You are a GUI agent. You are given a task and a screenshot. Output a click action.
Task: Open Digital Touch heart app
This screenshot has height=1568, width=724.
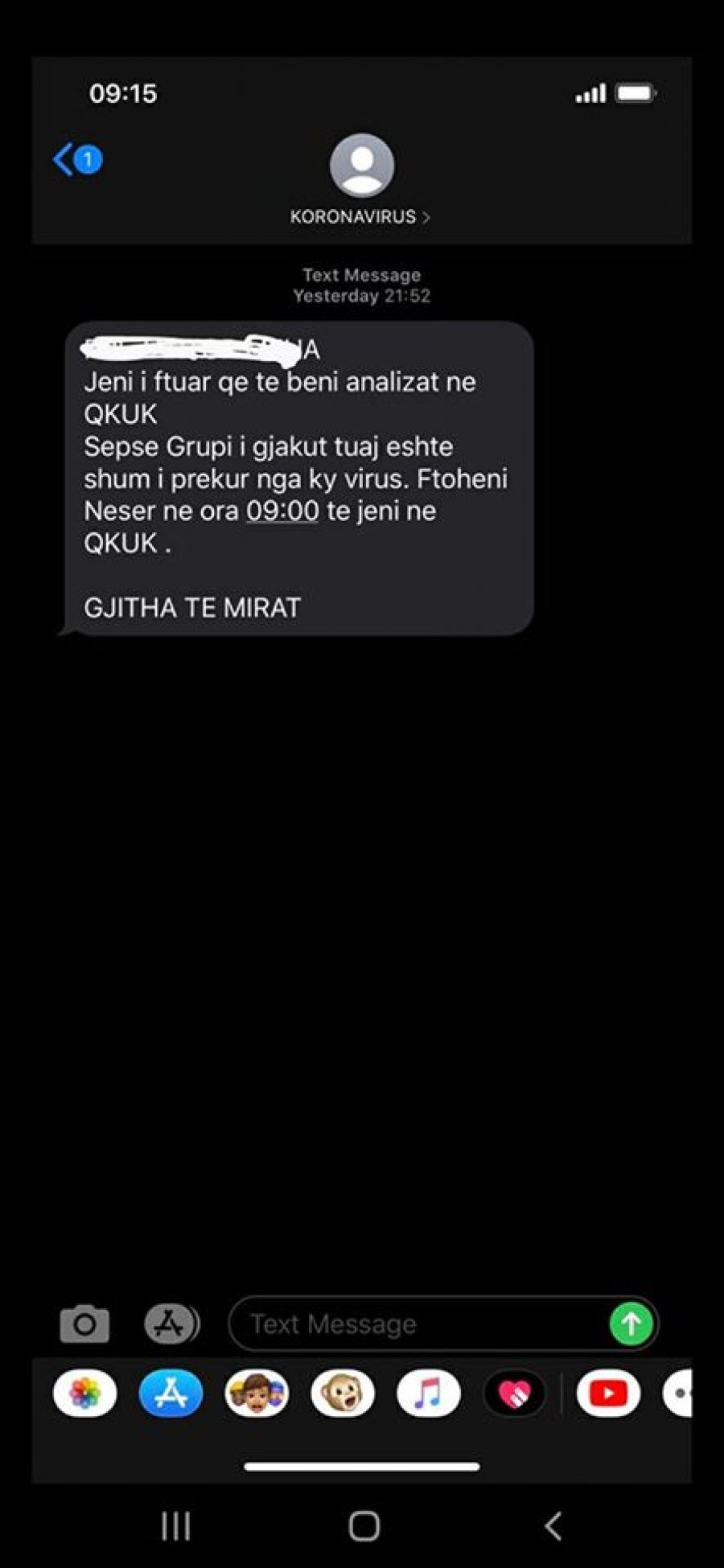click(515, 1394)
